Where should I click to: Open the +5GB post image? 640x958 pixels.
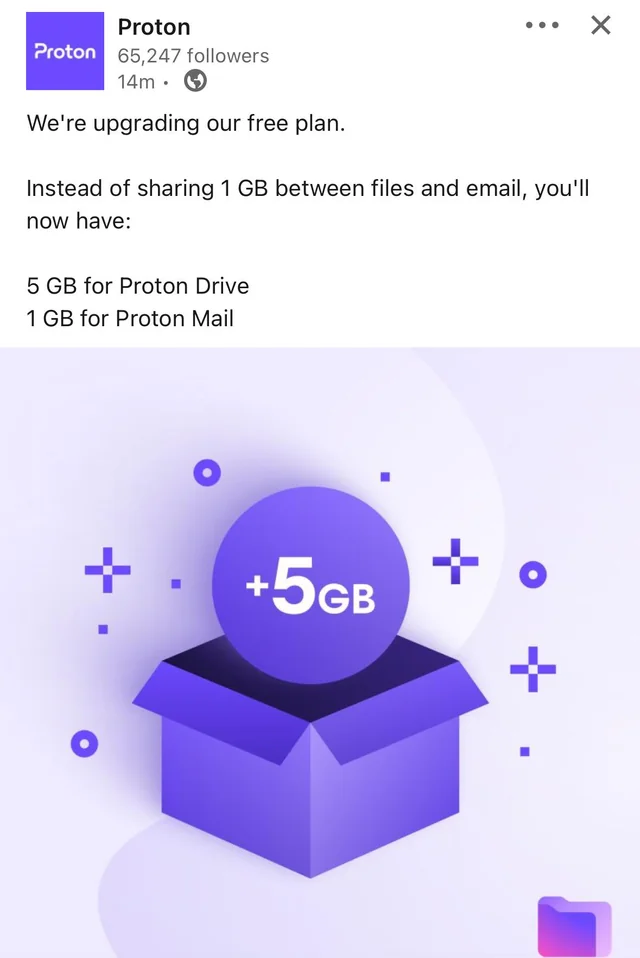point(320,650)
